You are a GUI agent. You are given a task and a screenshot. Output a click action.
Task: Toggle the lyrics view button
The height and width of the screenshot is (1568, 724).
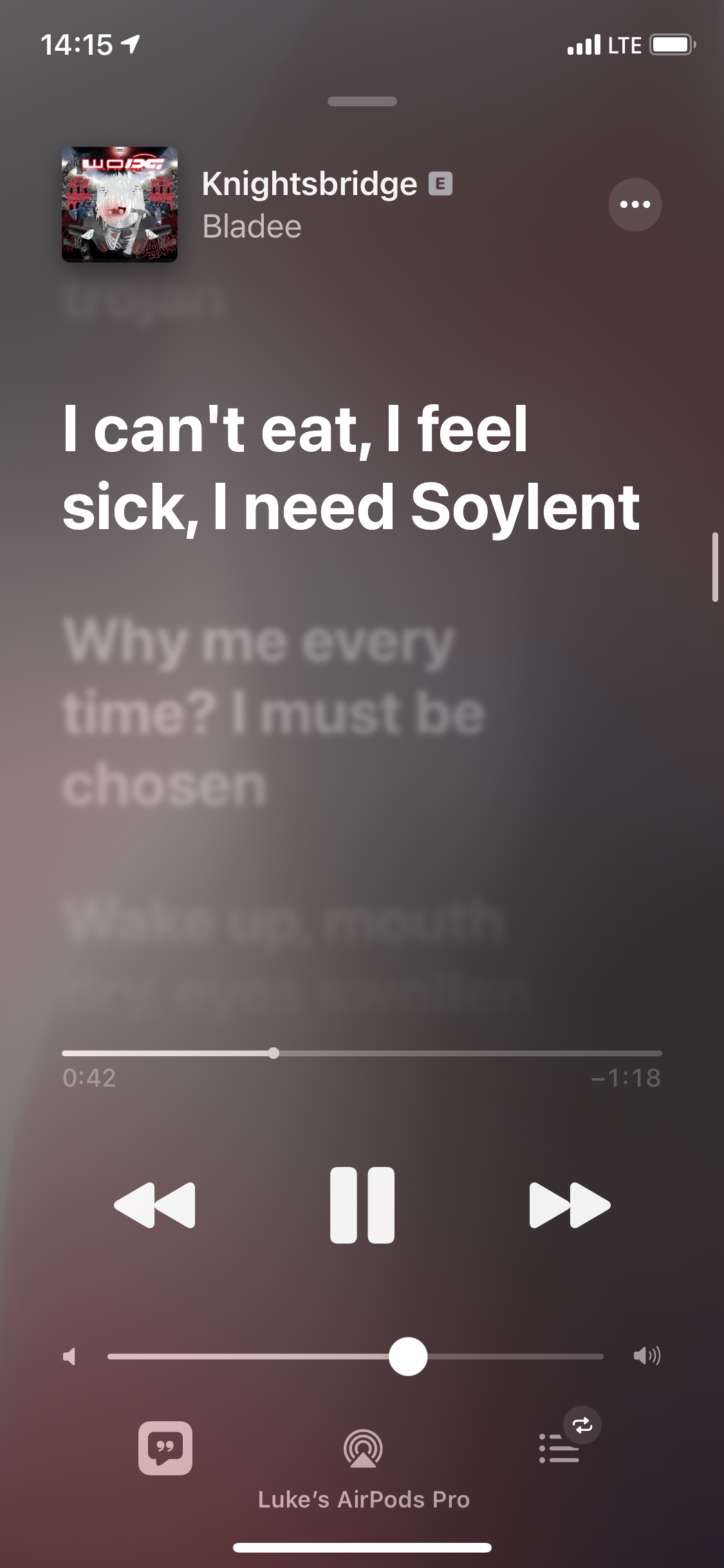coord(165,1448)
